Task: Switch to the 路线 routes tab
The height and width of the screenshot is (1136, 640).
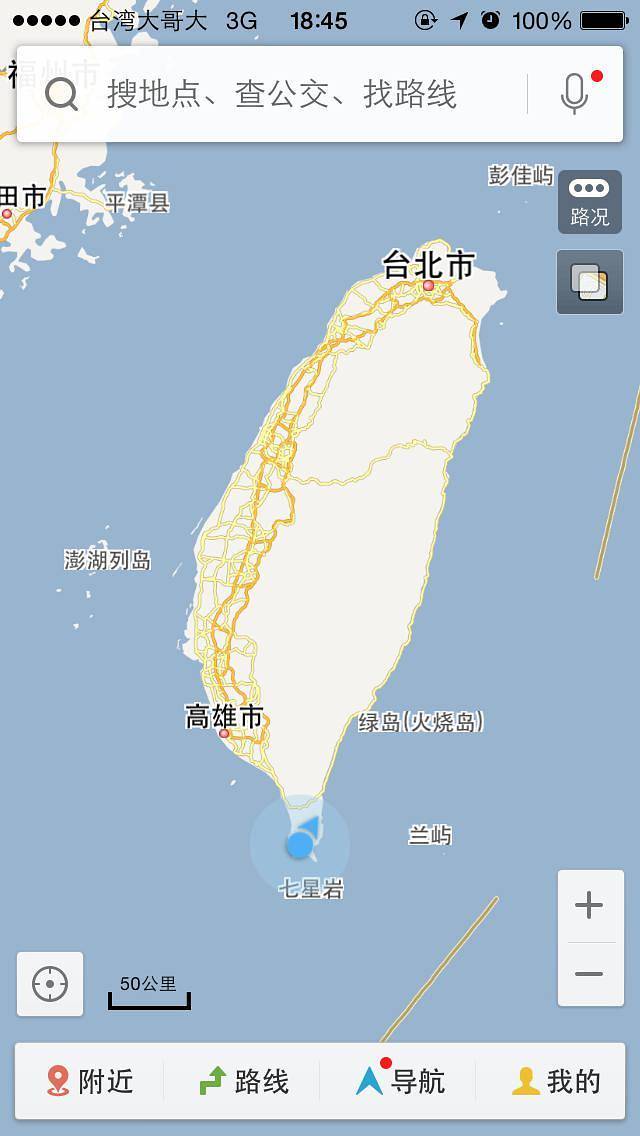Action: point(244,1081)
